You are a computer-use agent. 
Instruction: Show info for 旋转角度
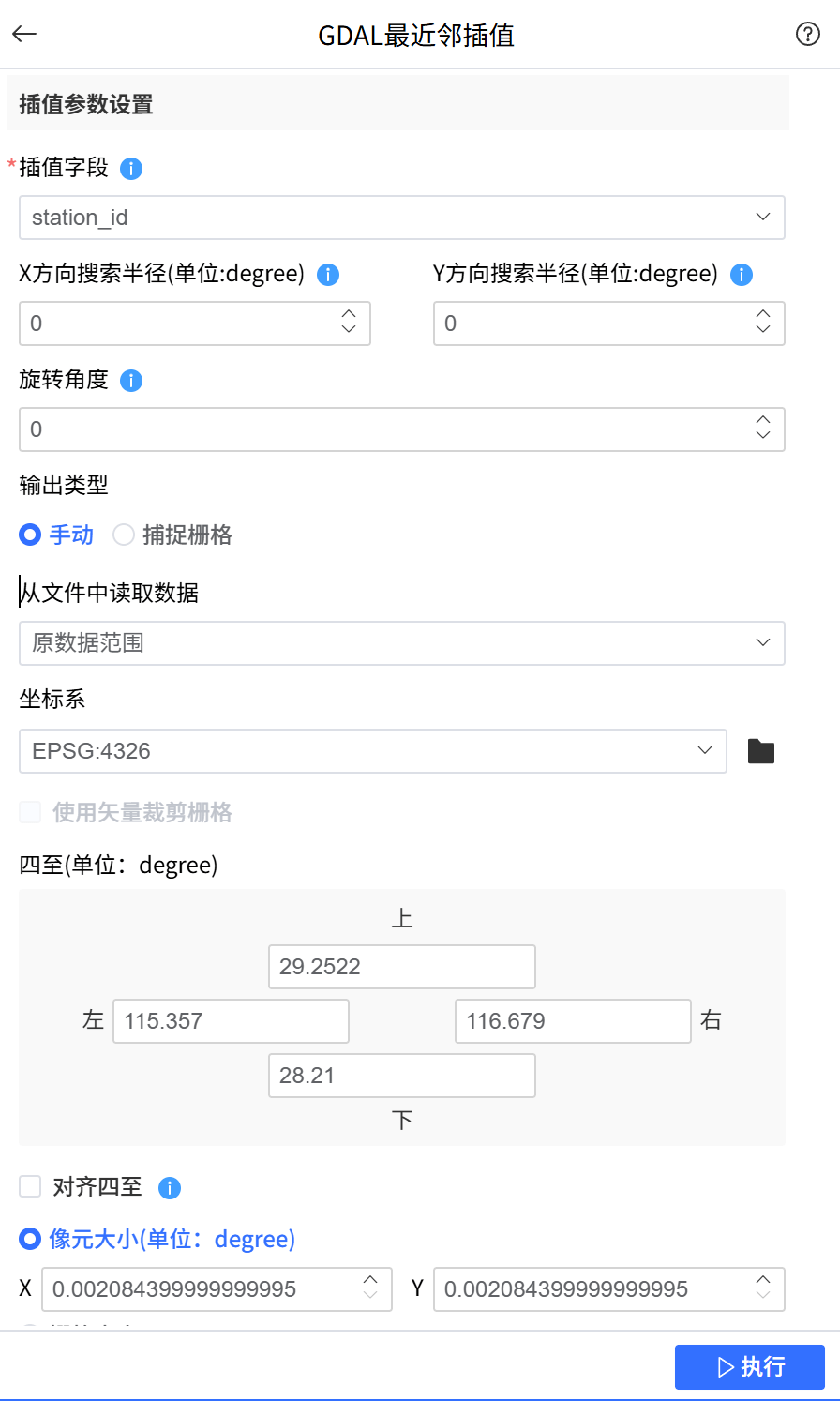coord(131,381)
